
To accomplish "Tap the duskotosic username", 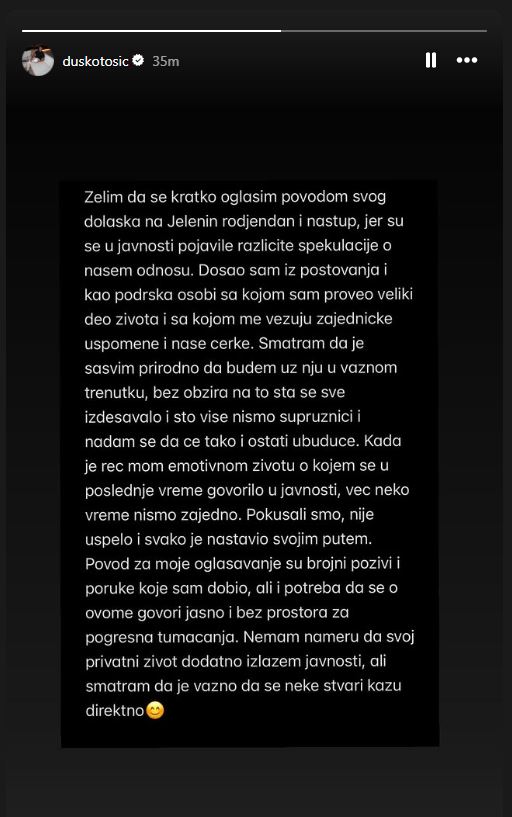I will (x=95, y=61).
